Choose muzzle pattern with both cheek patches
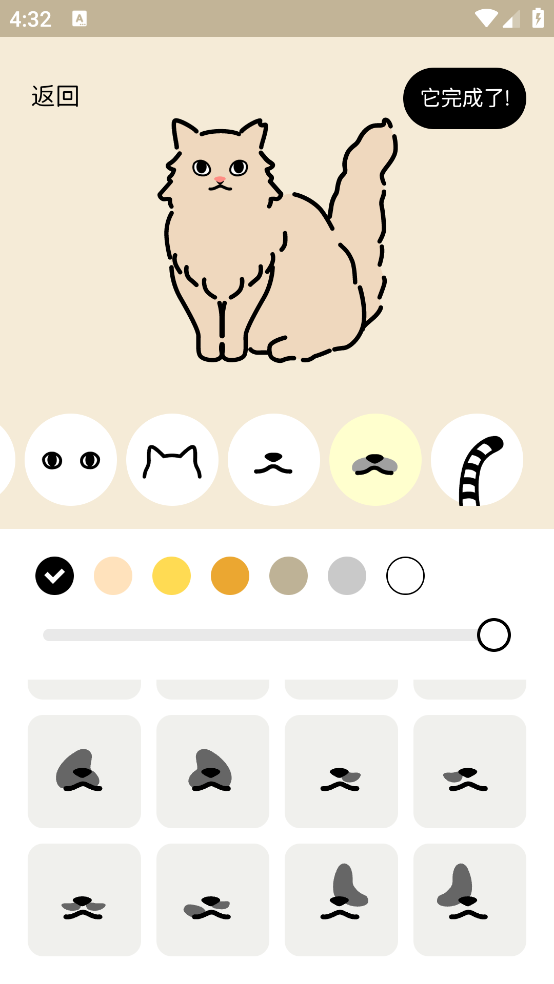The image size is (554, 984). [85, 900]
